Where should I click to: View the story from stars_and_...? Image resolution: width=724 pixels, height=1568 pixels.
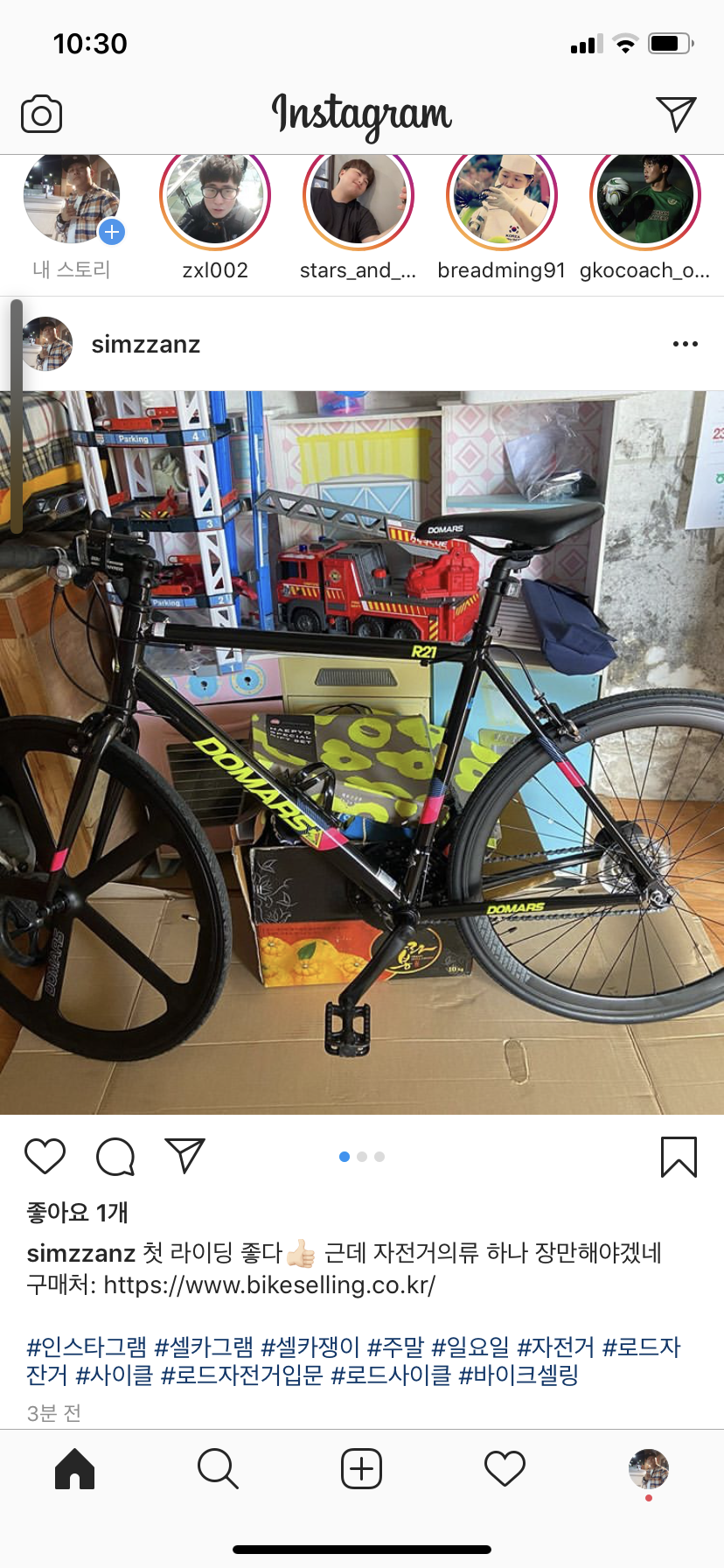(358, 198)
